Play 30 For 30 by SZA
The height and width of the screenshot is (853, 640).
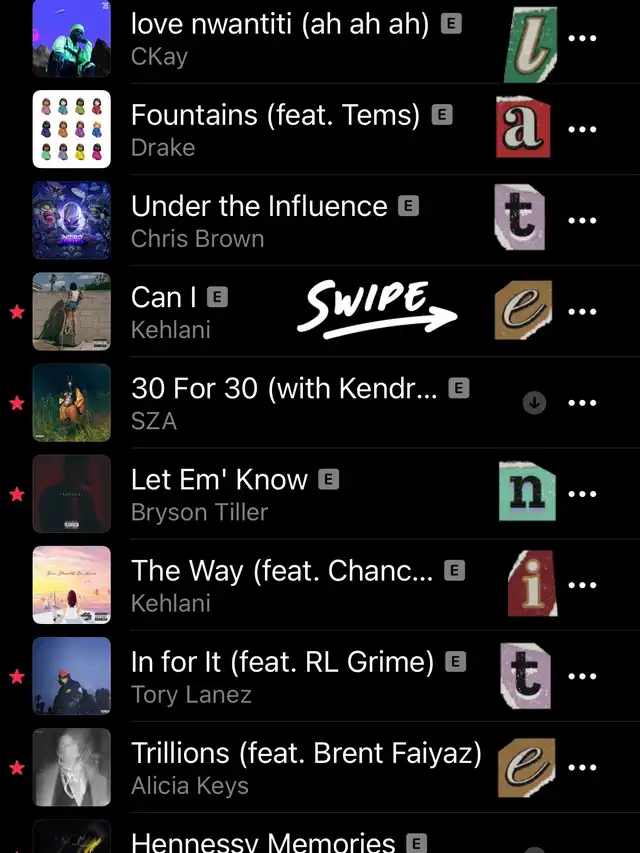[285, 402]
